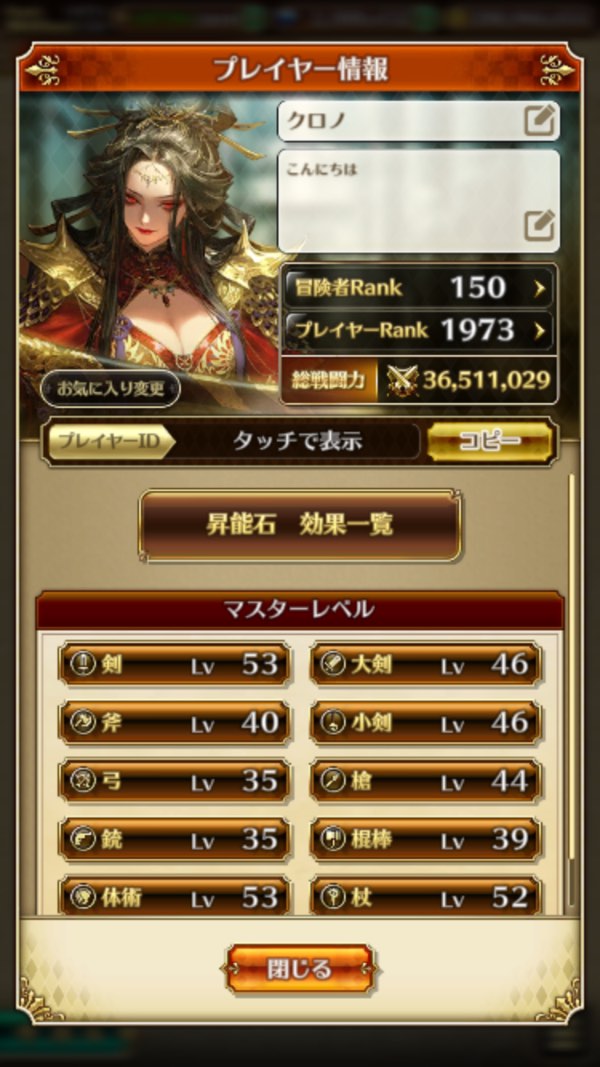The width and height of the screenshot is (600, 1067).
Task: Select the 槍 Lv 44 master level
Action: [426, 780]
